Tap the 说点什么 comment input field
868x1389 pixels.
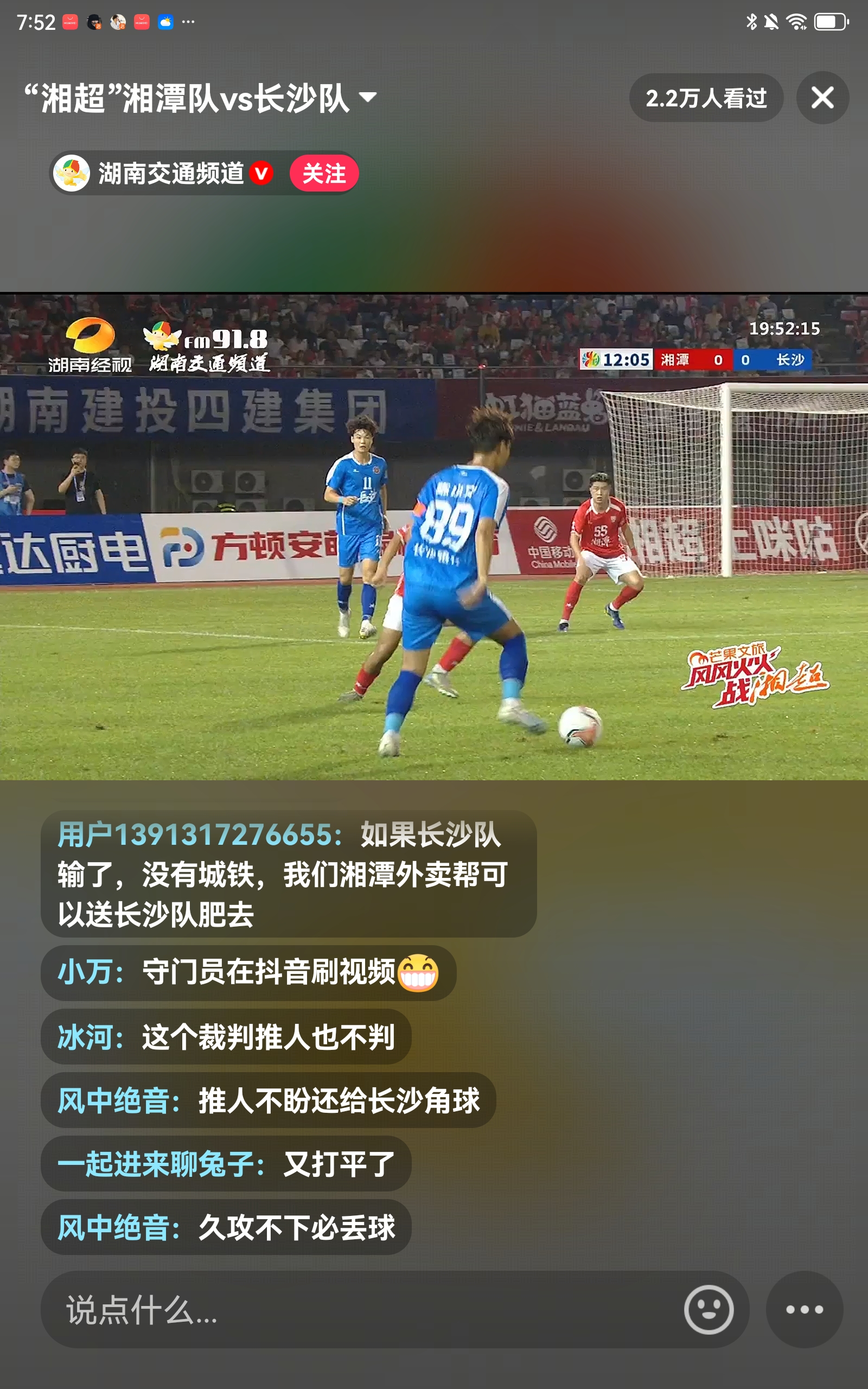click(367, 1310)
